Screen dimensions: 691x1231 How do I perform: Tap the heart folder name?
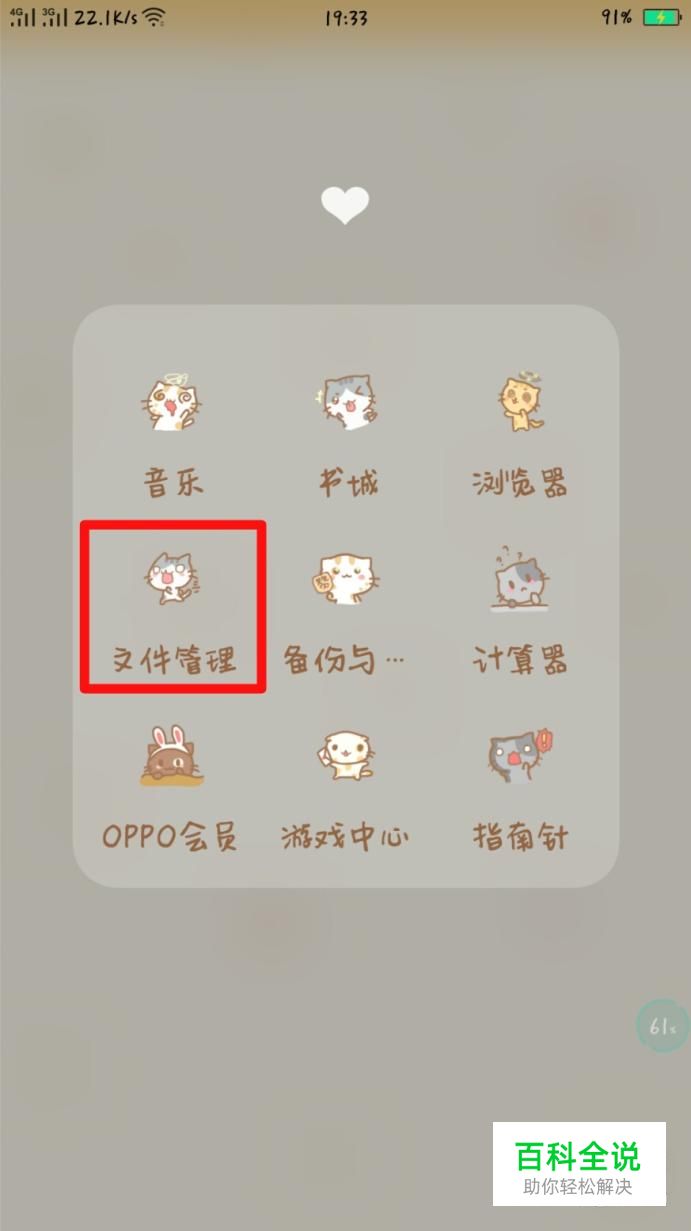coord(345,205)
